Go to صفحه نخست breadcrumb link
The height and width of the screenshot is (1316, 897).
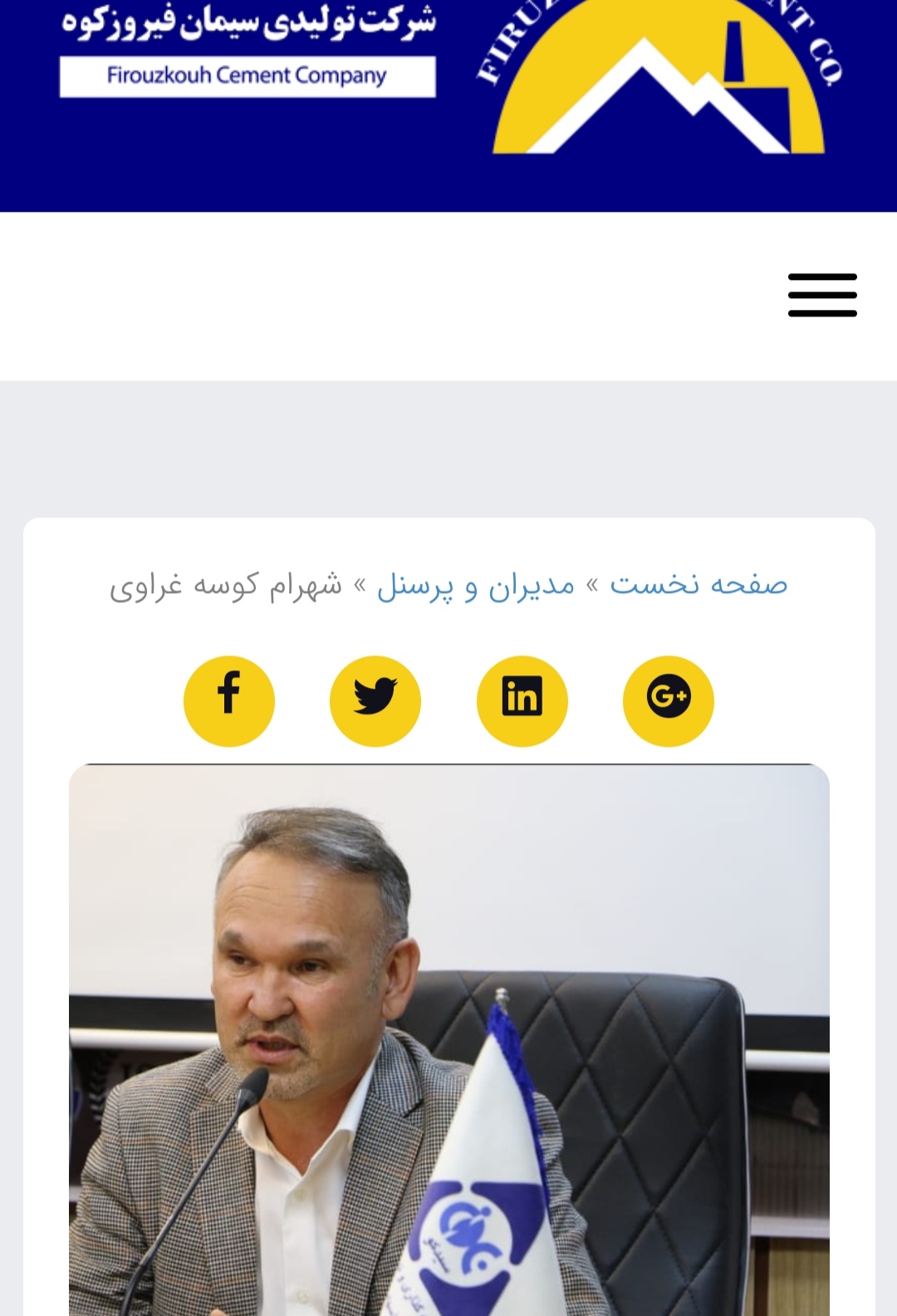click(x=698, y=585)
